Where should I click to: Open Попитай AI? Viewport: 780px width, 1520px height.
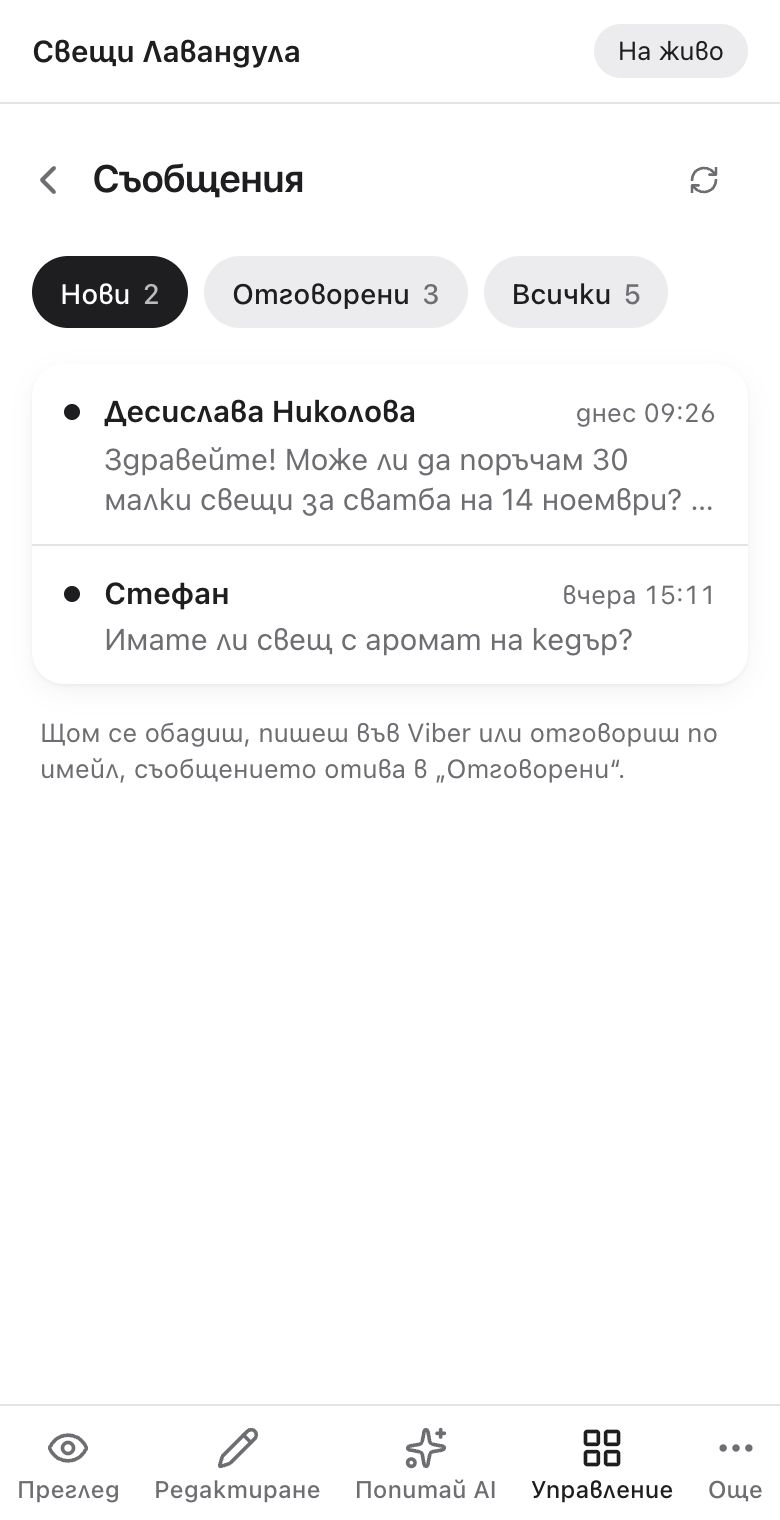pyautogui.click(x=425, y=1465)
